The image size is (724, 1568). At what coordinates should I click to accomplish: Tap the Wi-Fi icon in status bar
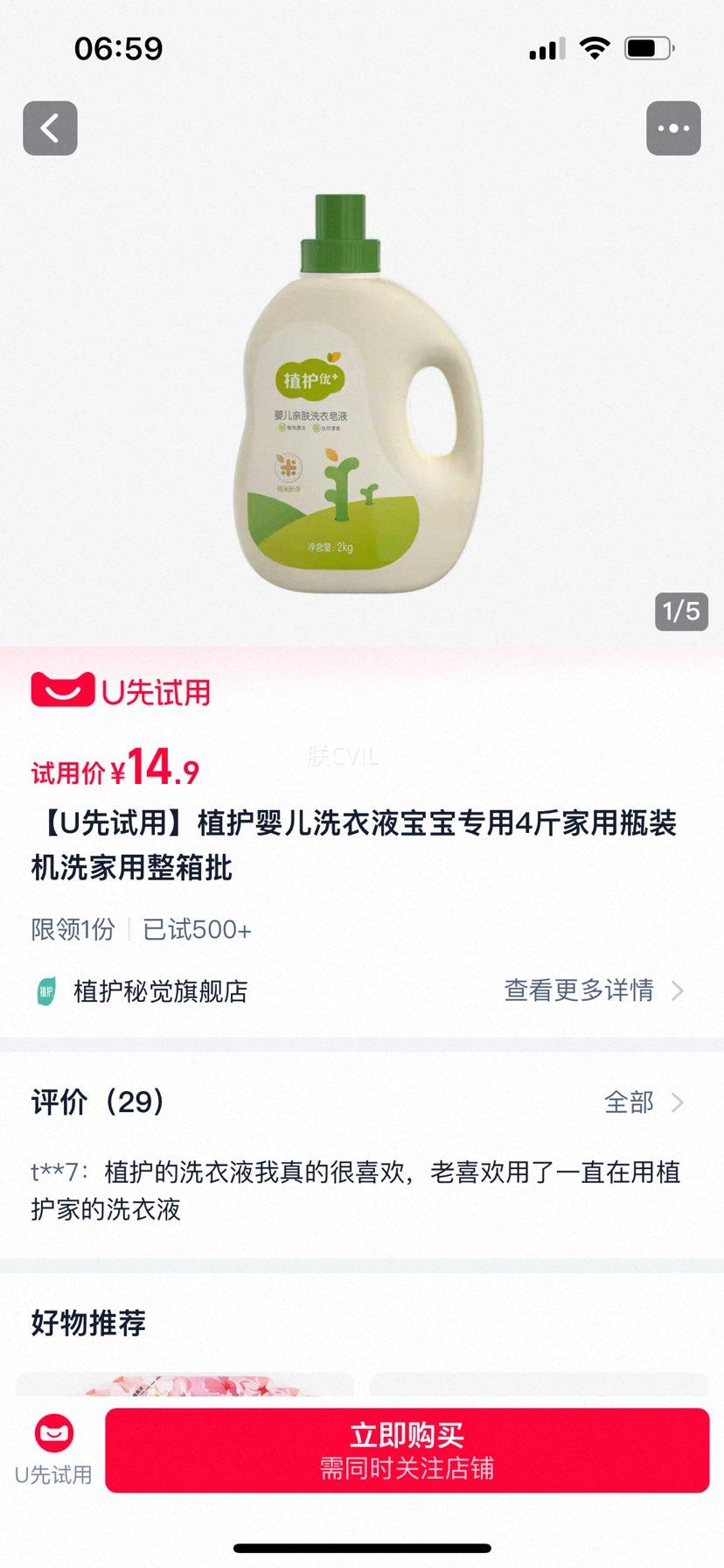click(594, 48)
